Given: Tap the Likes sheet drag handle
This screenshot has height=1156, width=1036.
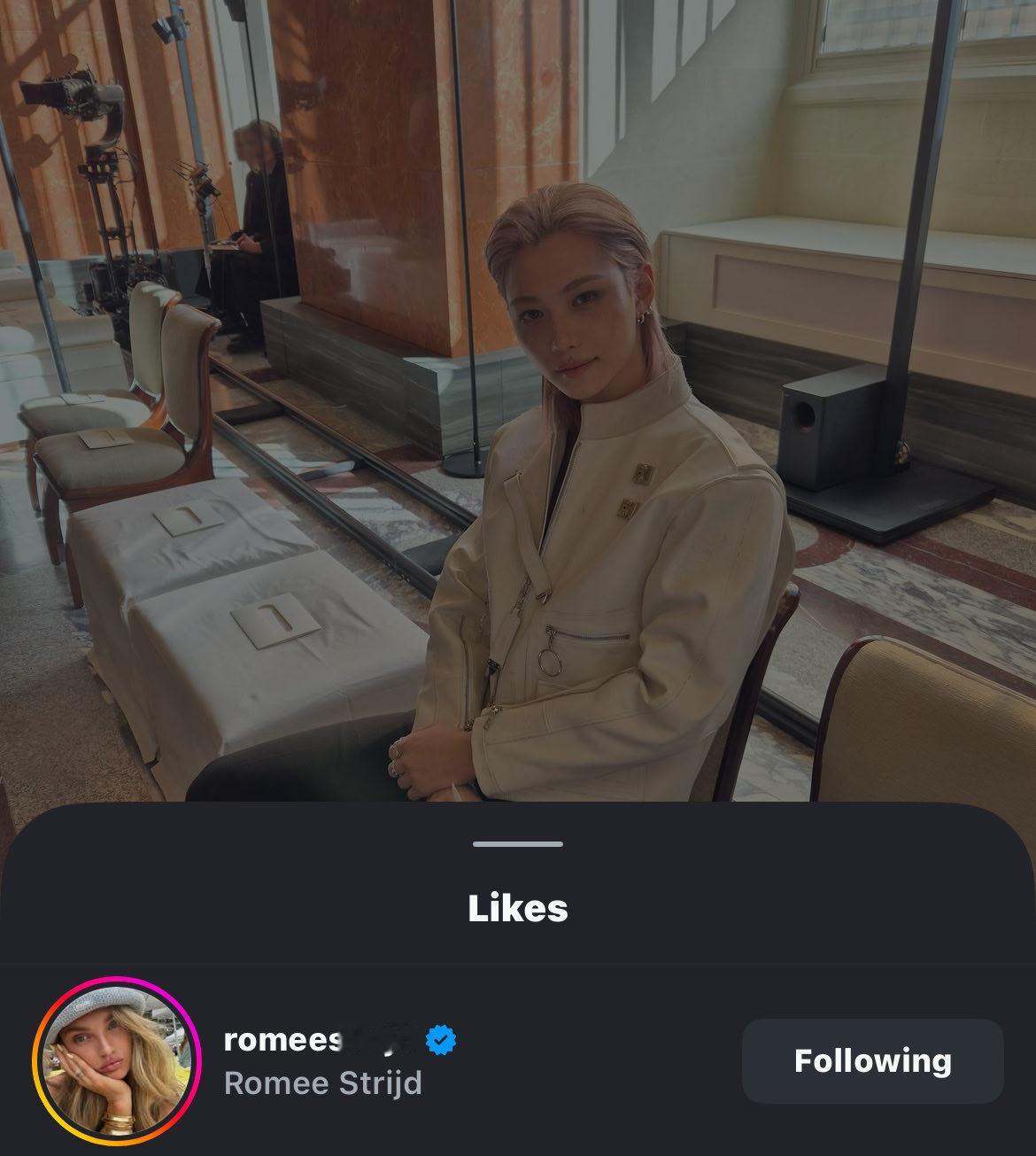Looking at the screenshot, I should [518, 844].
